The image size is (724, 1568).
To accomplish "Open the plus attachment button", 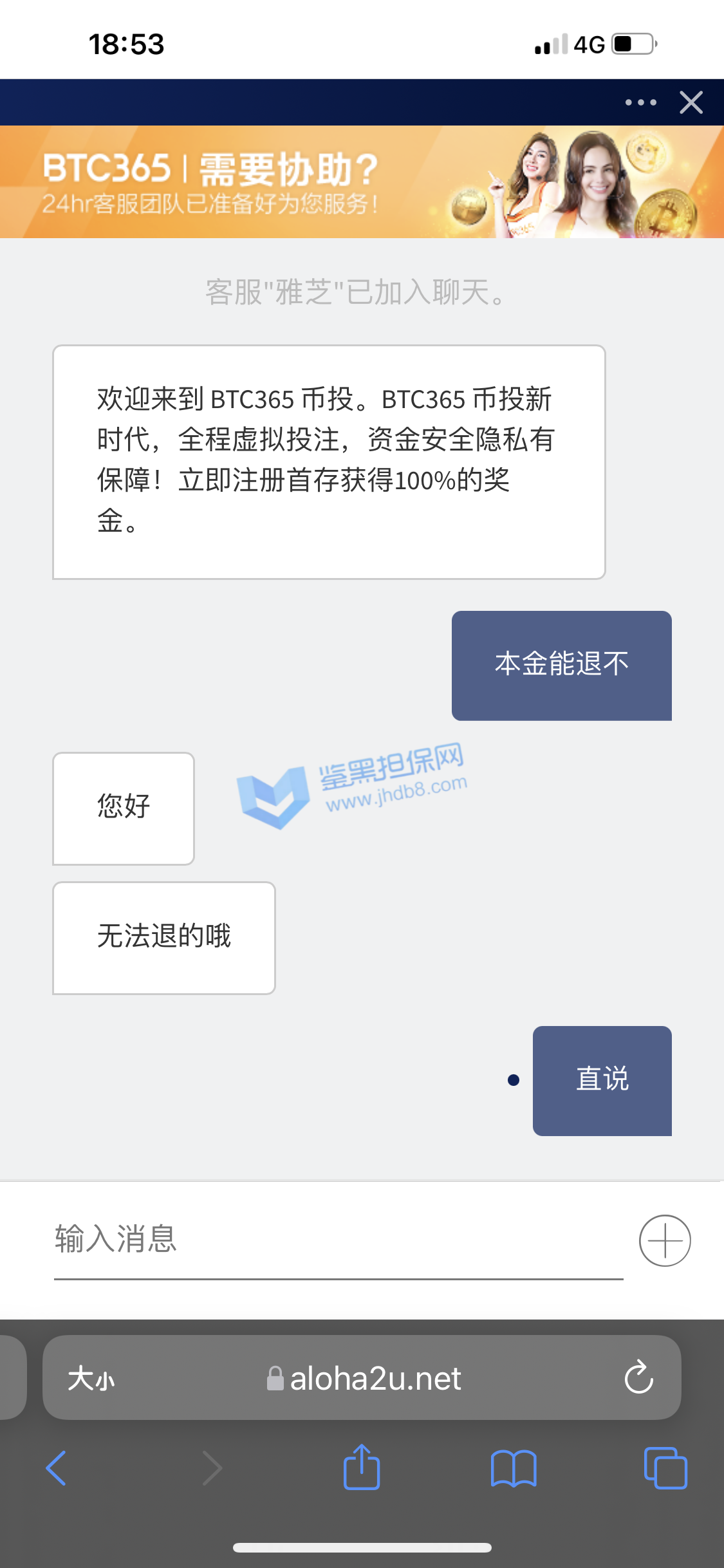I will pyautogui.click(x=665, y=1240).
